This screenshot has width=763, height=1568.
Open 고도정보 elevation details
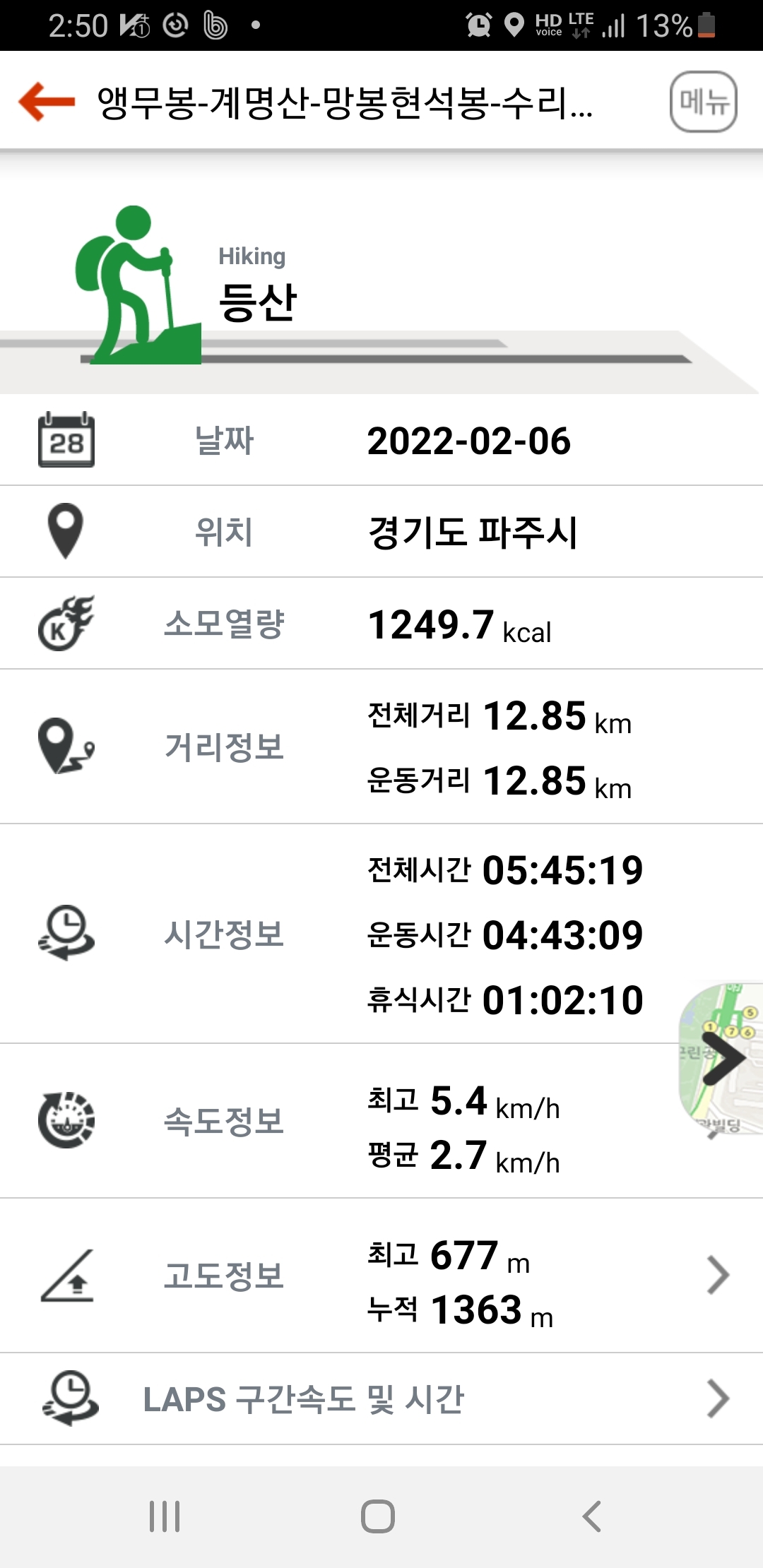coord(718,1276)
